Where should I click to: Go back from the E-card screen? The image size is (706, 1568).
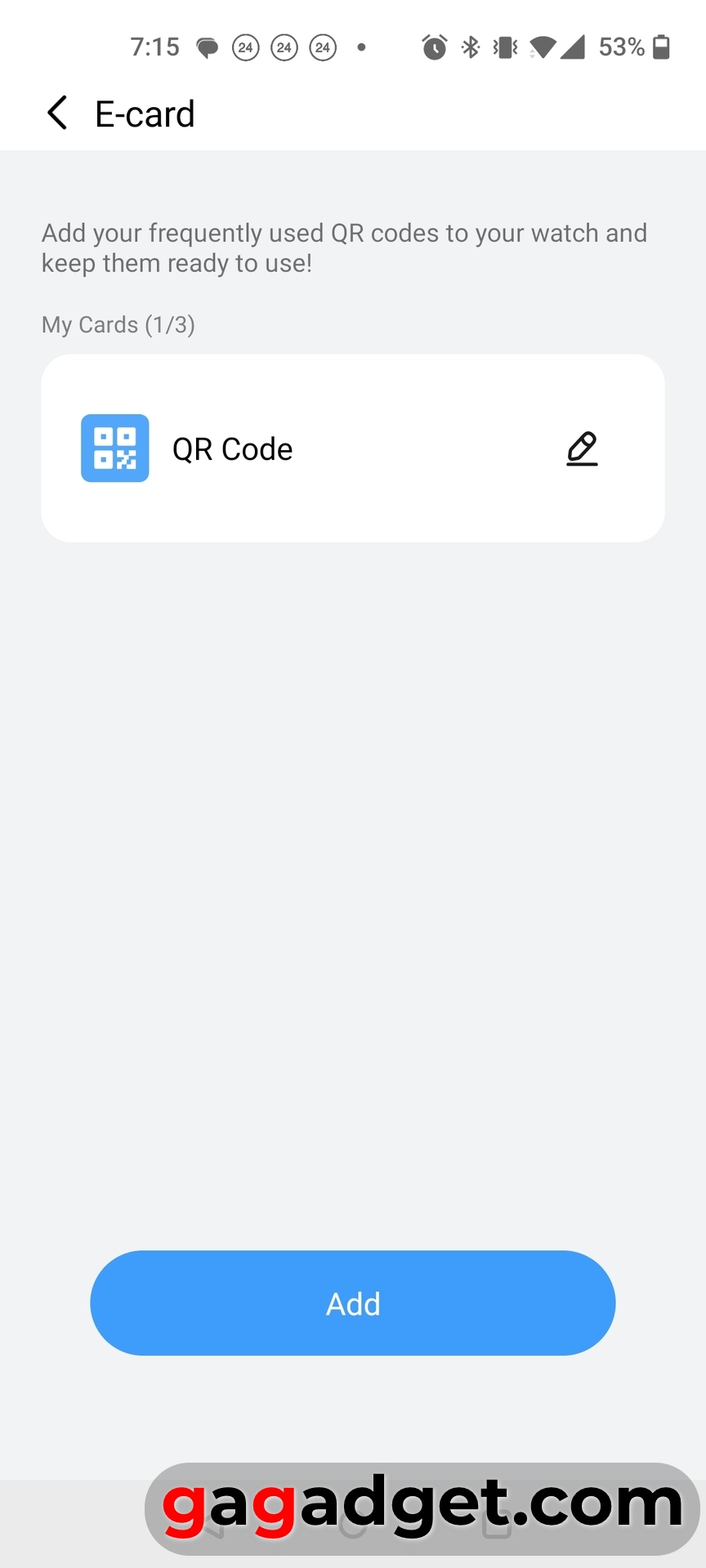[x=57, y=114]
